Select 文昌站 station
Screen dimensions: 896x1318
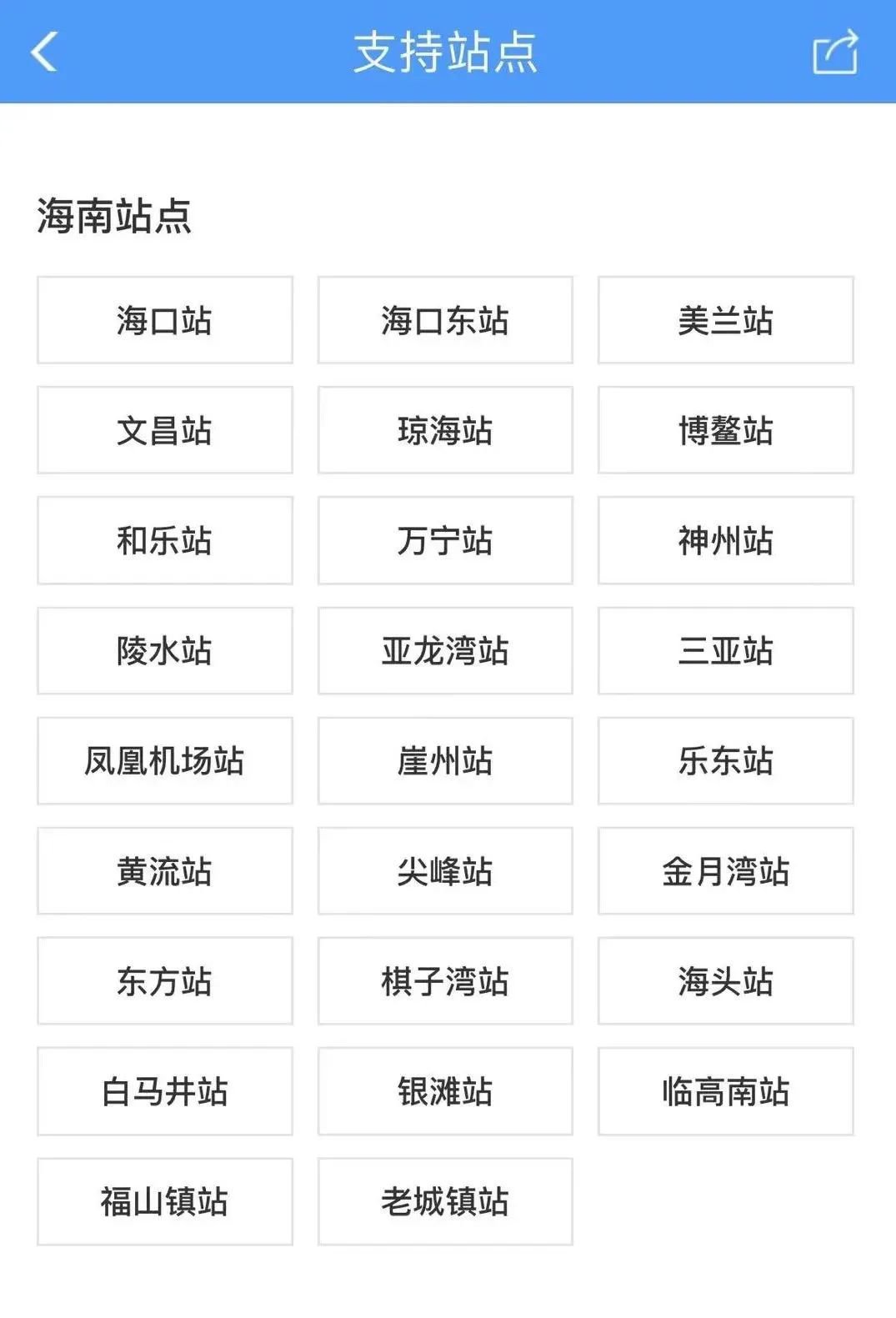pos(165,430)
